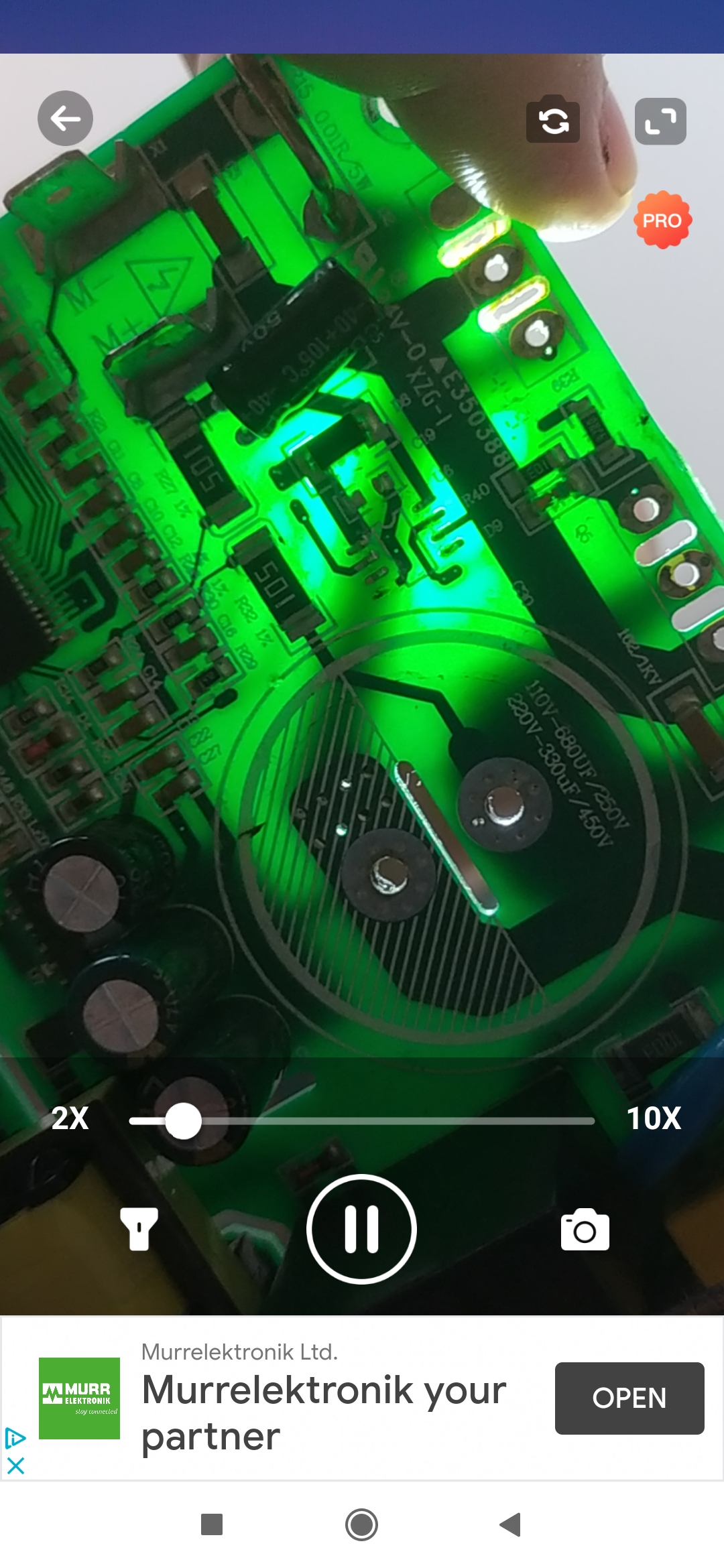Tap the zoom slider track near 10X
The height and width of the screenshot is (1568, 724).
(x=570, y=1120)
